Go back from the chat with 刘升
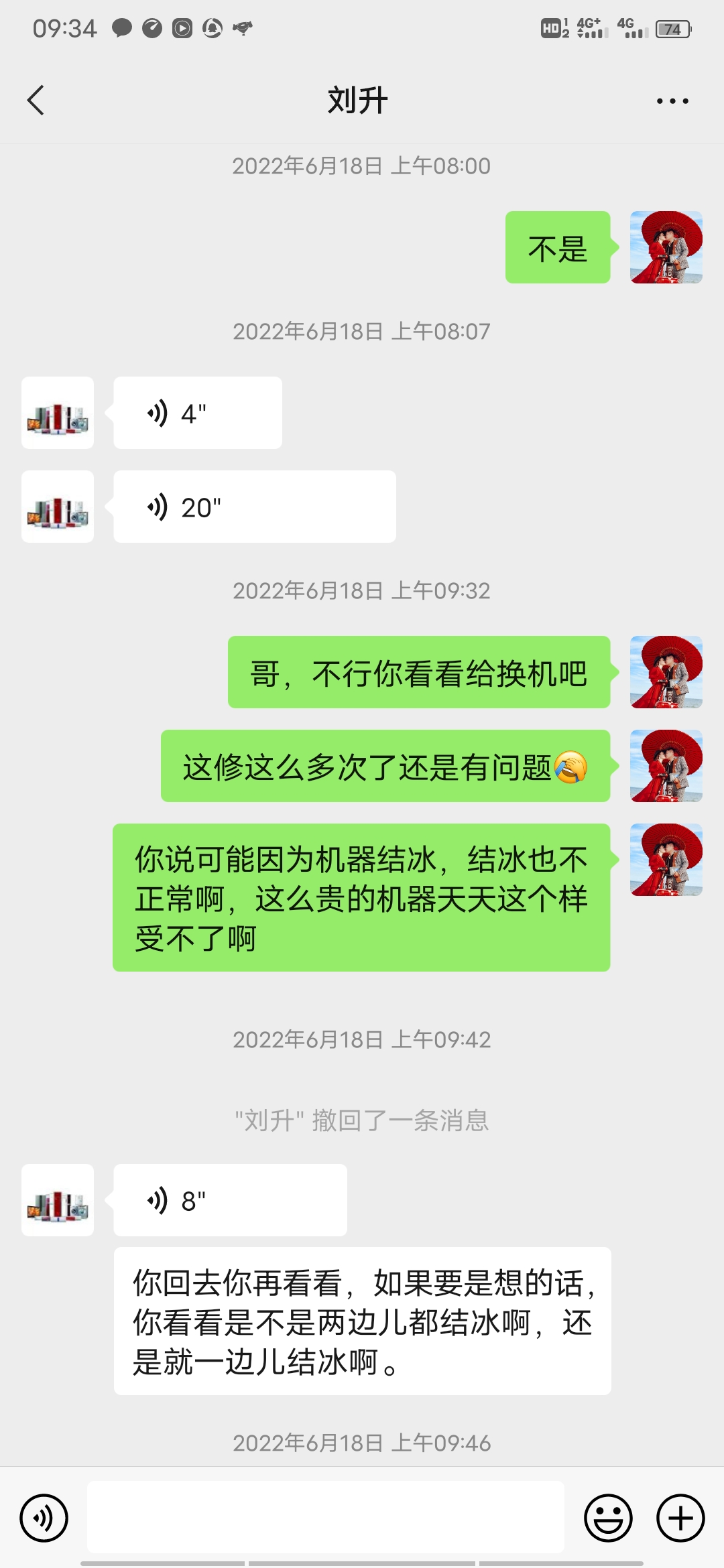This screenshot has height=1568, width=724. pyautogui.click(x=36, y=101)
